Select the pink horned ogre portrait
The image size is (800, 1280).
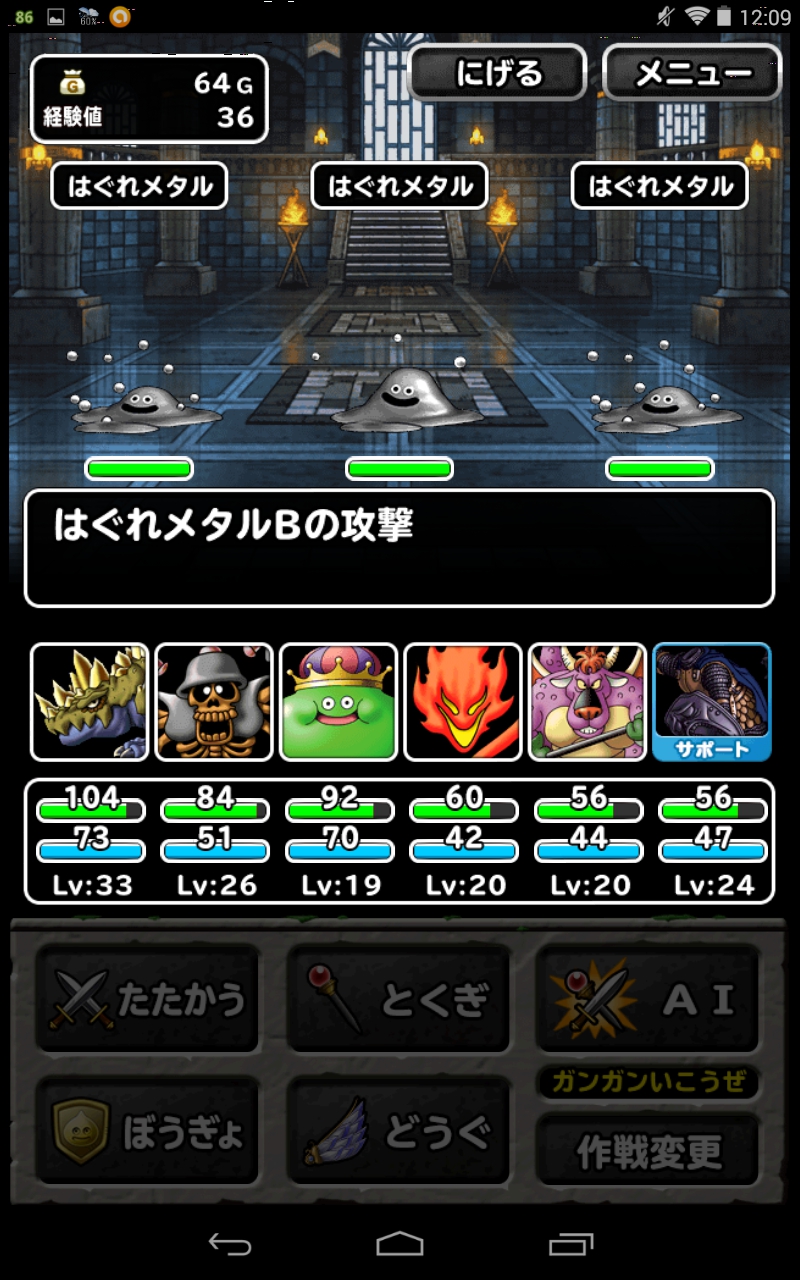(587, 702)
